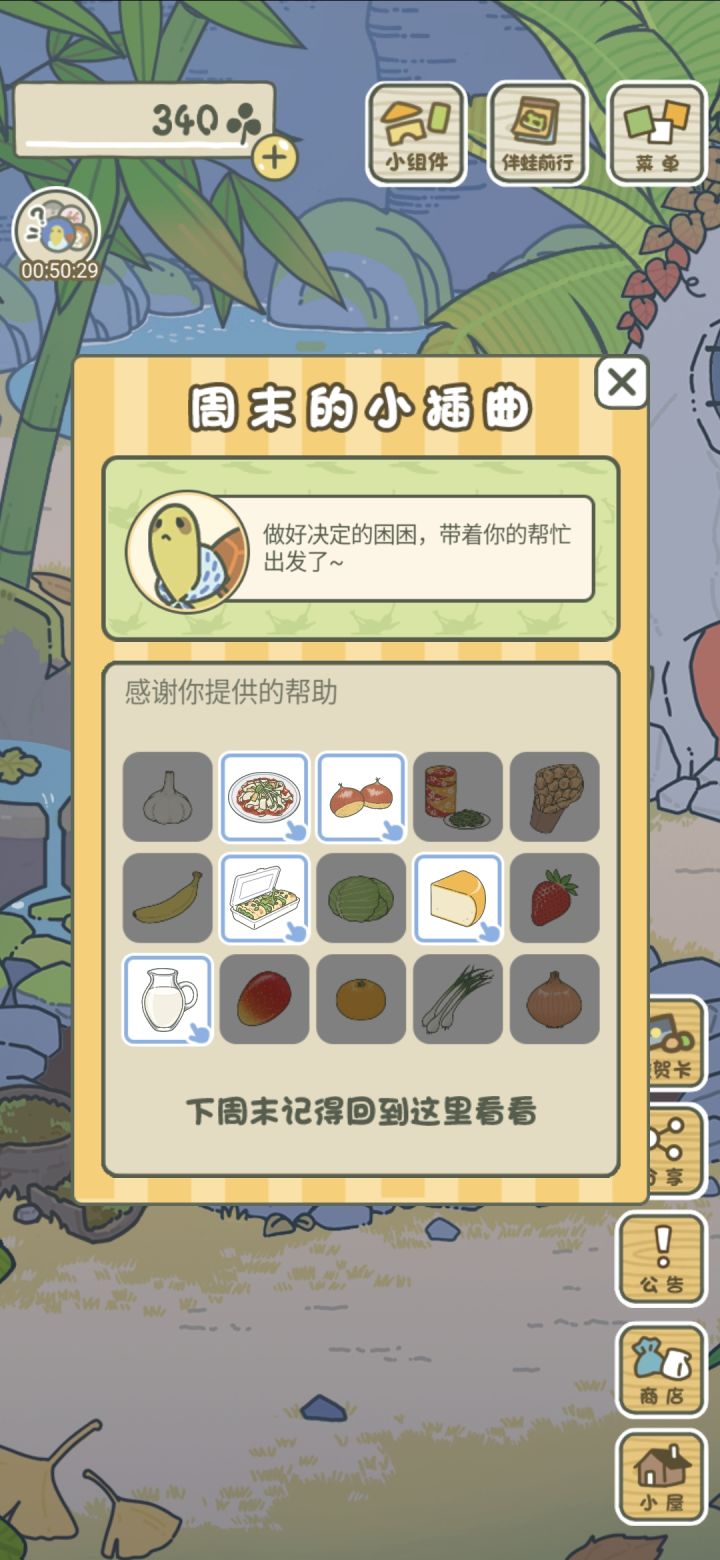Unselect the cheese wedge item
The height and width of the screenshot is (1560, 720).
click(457, 899)
